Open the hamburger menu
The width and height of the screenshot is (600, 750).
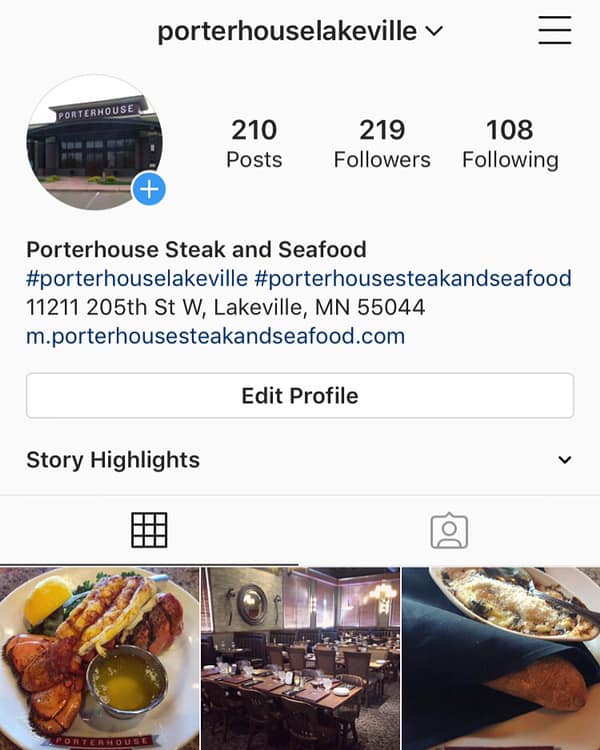(x=554, y=31)
